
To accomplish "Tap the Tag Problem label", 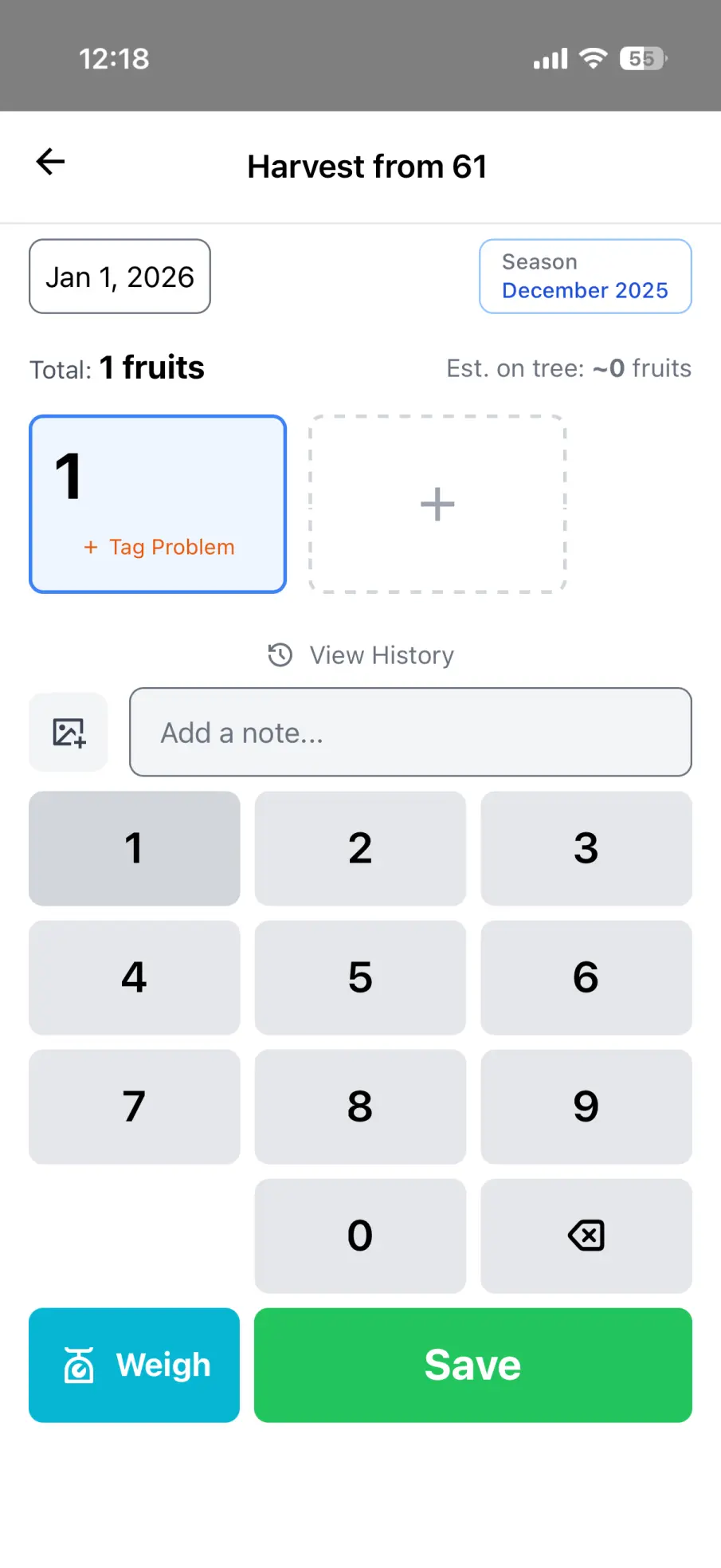I will [x=158, y=547].
